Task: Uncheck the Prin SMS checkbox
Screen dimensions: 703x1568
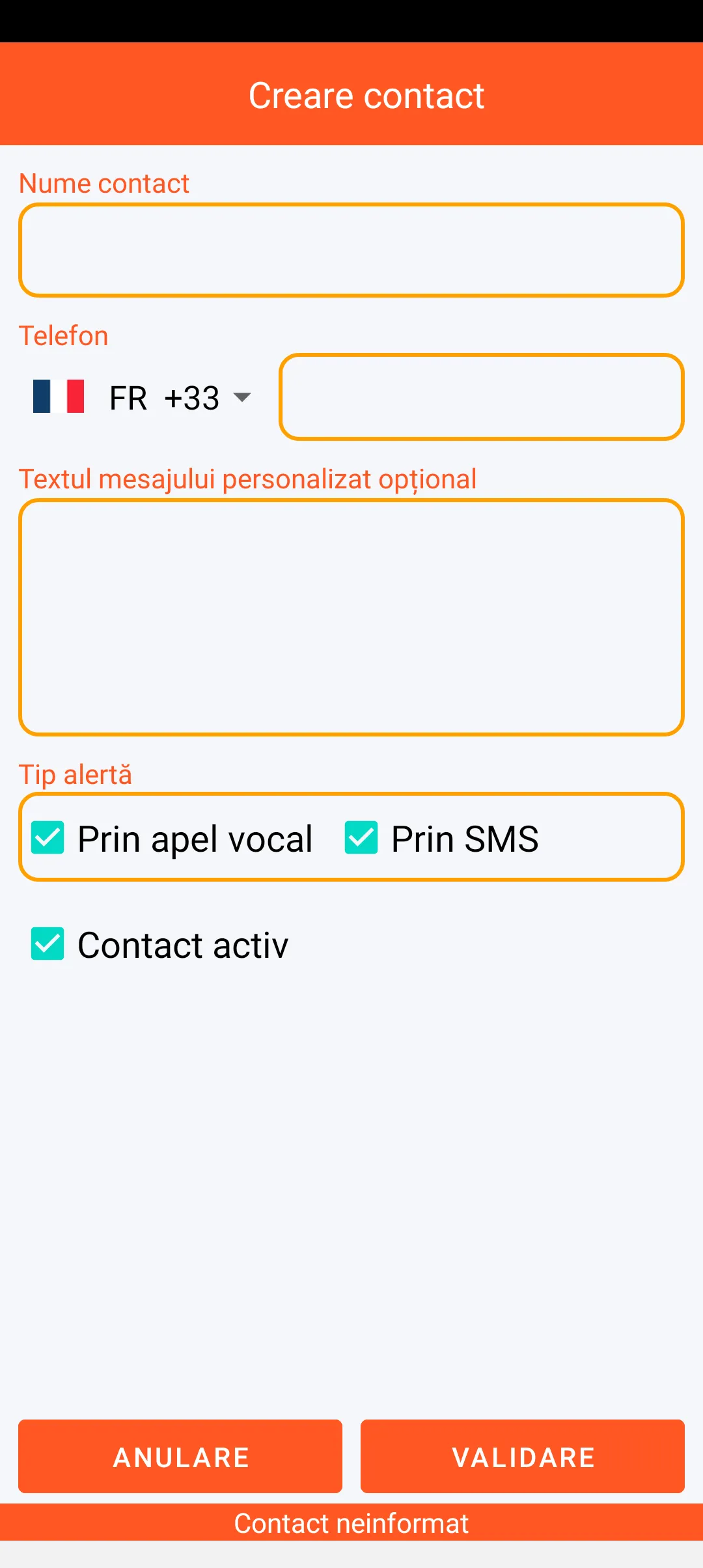Action: coord(361,837)
